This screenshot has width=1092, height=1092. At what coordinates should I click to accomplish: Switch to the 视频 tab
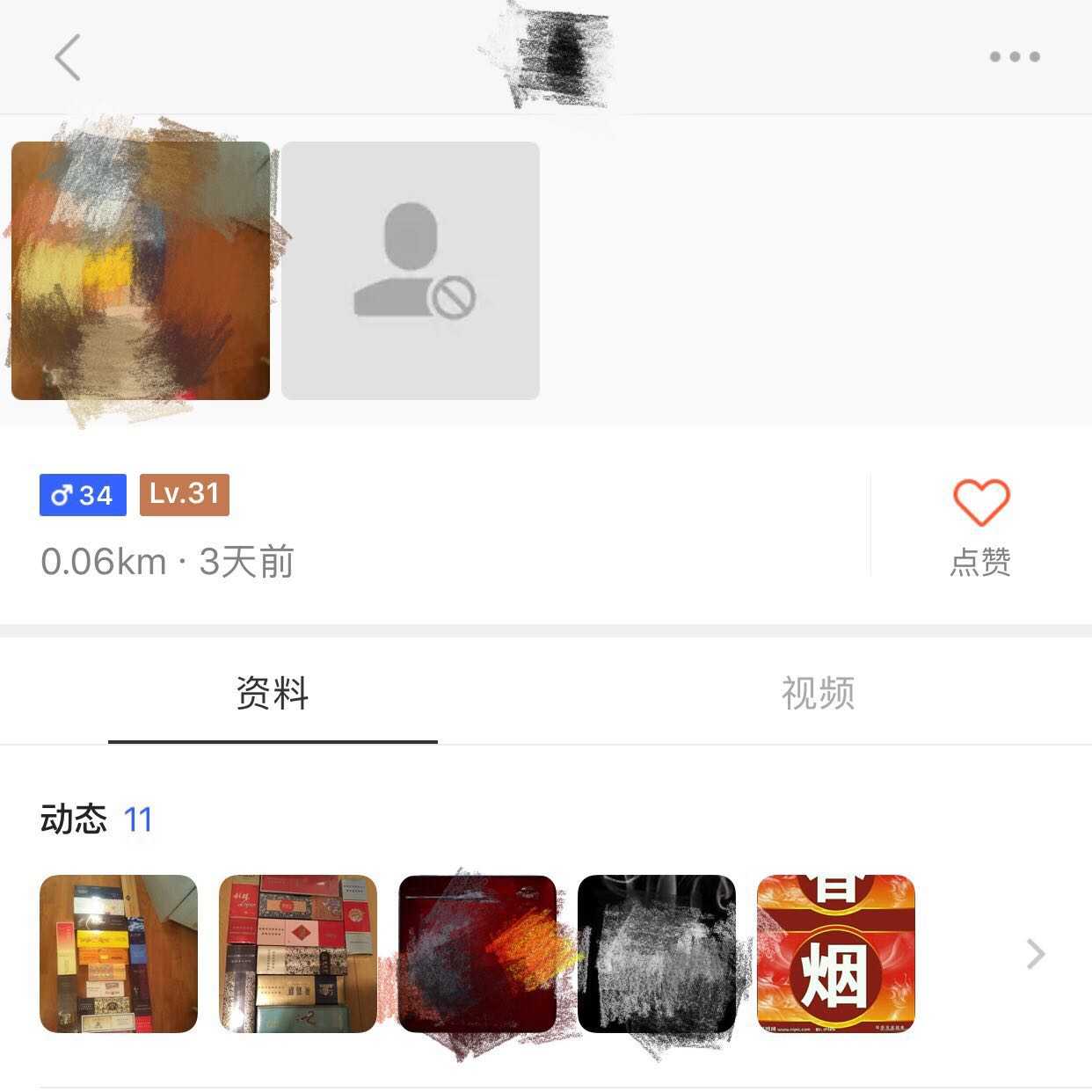(818, 694)
